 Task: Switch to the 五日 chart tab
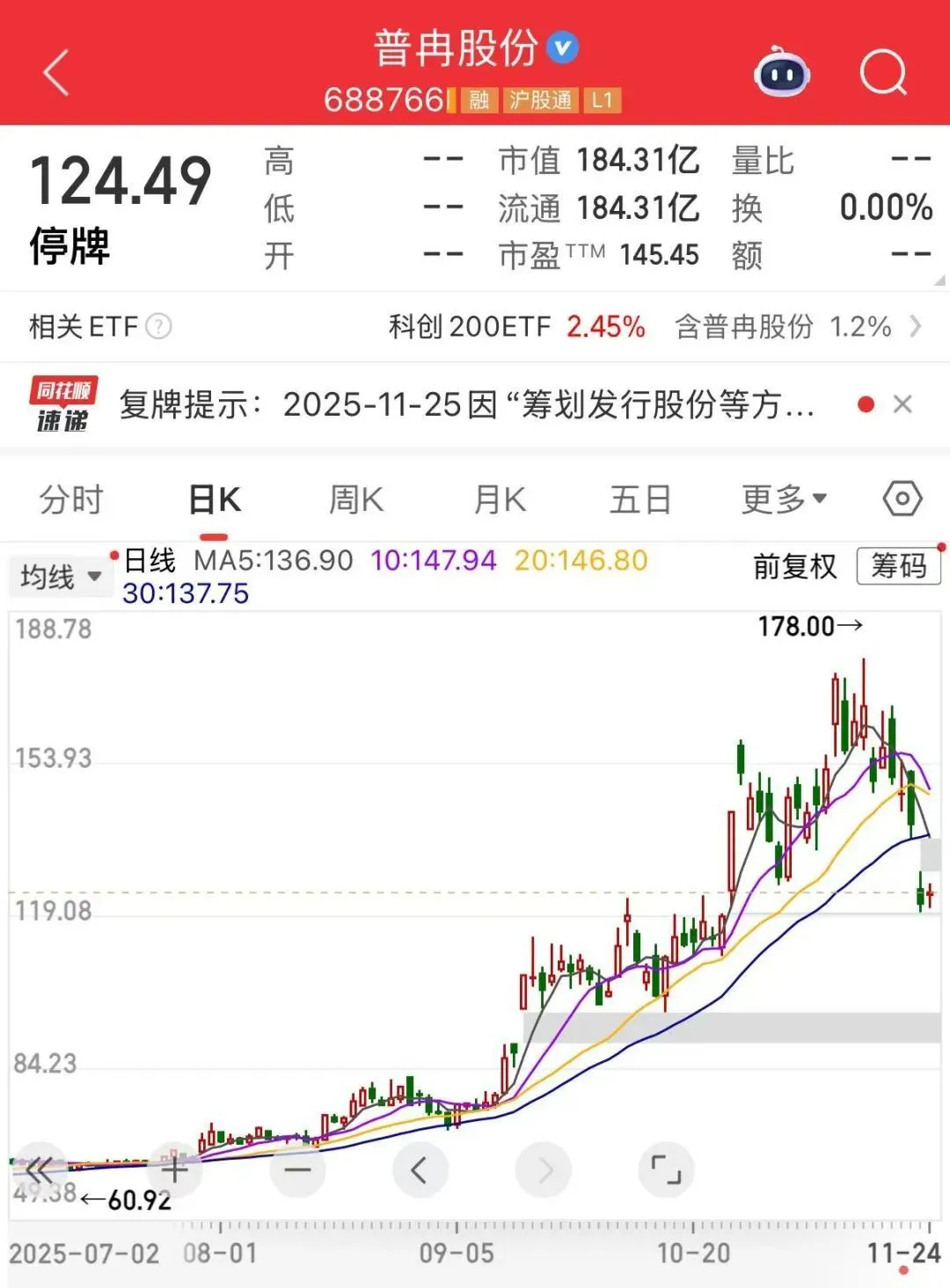coord(640,500)
